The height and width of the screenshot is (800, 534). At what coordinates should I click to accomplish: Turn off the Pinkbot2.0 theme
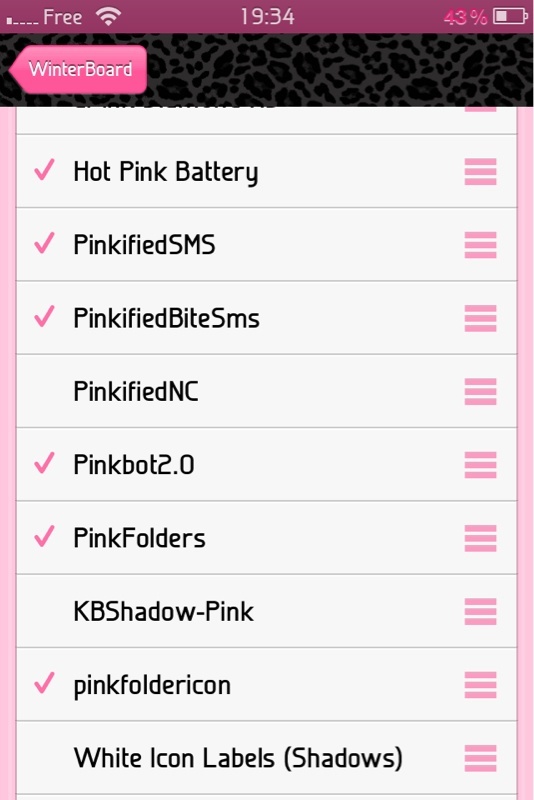coord(267,464)
